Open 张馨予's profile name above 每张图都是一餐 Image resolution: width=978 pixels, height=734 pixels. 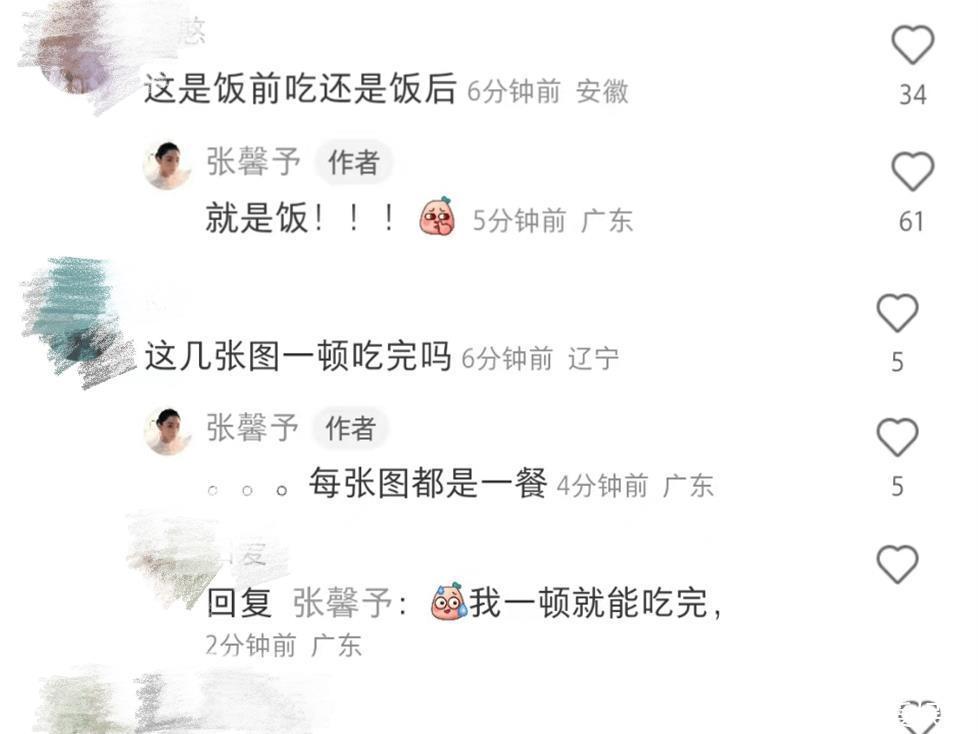pos(252,428)
